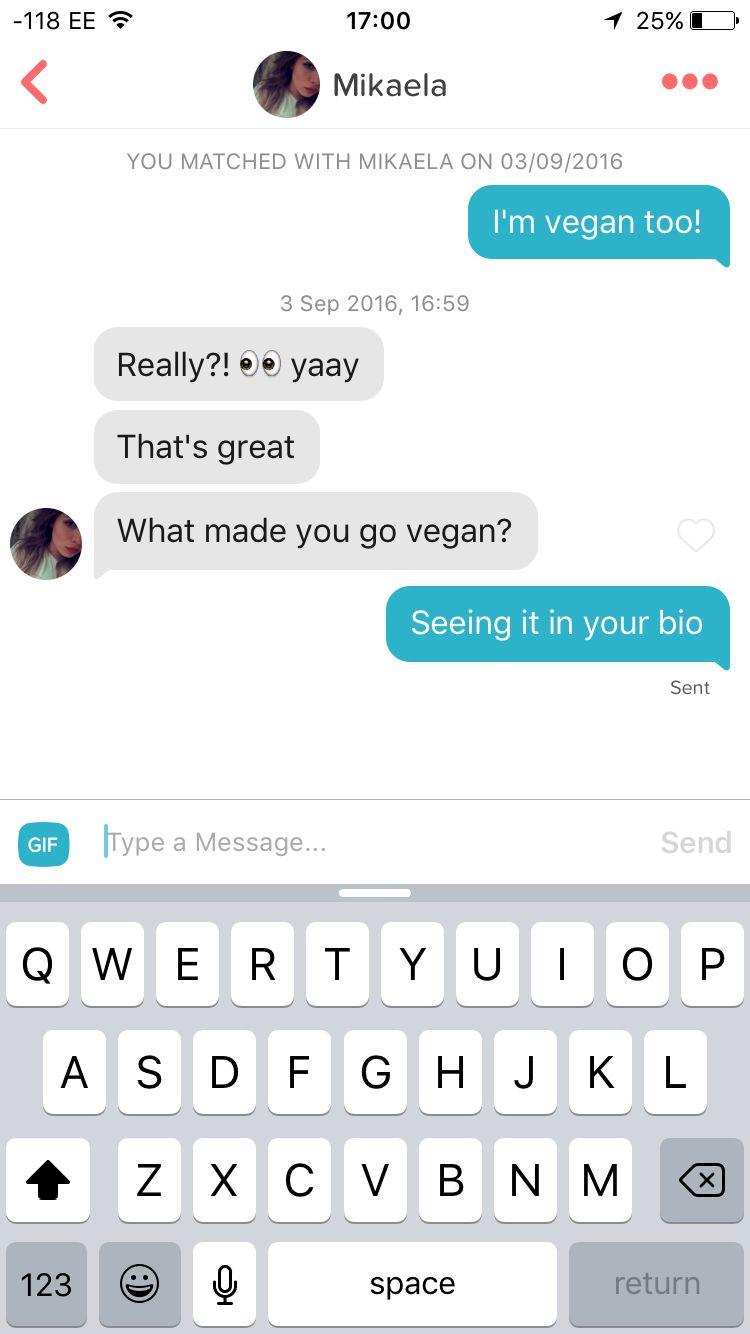Open the three-dot options menu
The width and height of the screenshot is (750, 1334).
click(x=689, y=82)
